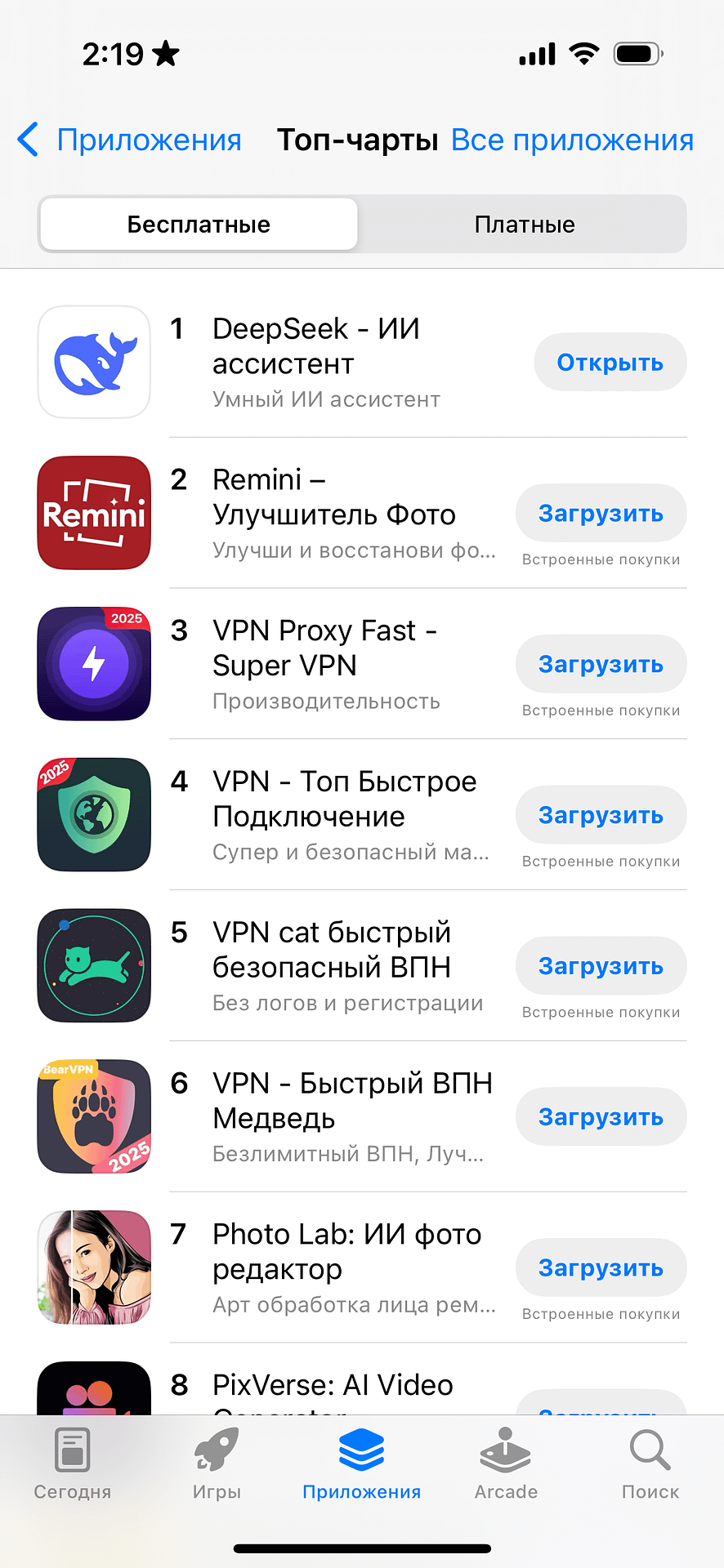Open the Arcade tab
Image resolution: width=724 pixels, height=1568 pixels.
click(x=506, y=1464)
